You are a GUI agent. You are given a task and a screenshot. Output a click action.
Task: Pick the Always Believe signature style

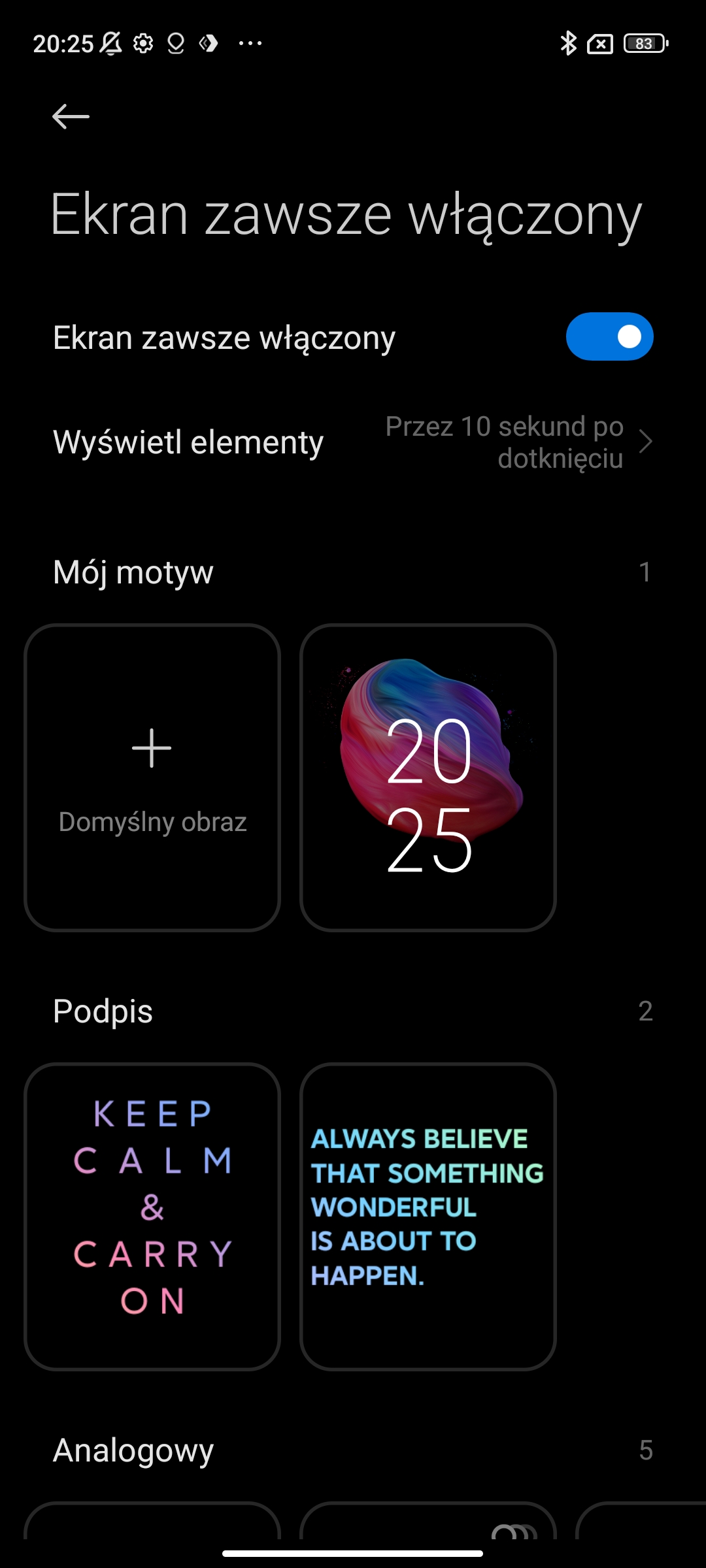[x=428, y=1217]
